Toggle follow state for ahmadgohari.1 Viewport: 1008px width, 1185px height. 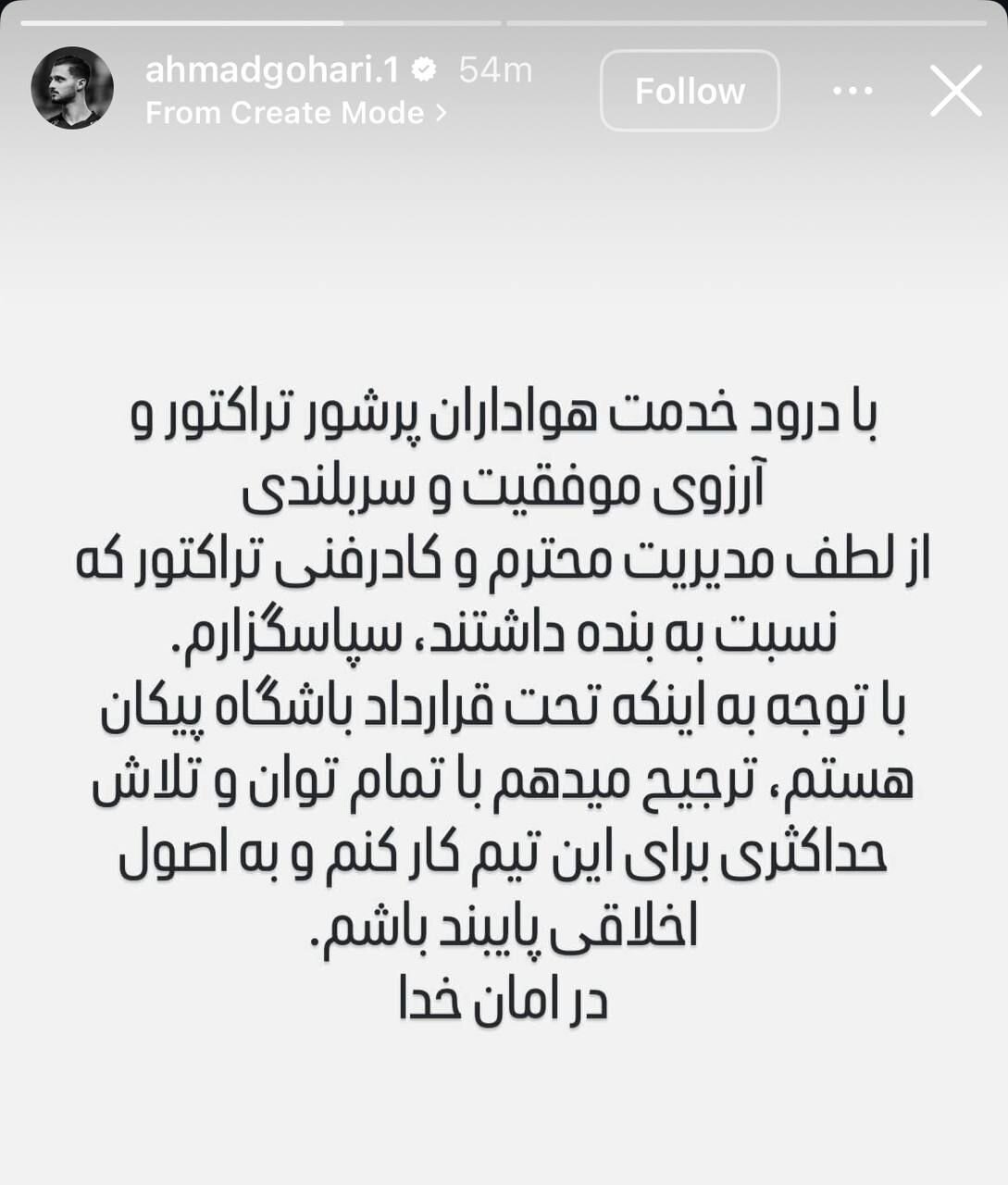pos(689,90)
